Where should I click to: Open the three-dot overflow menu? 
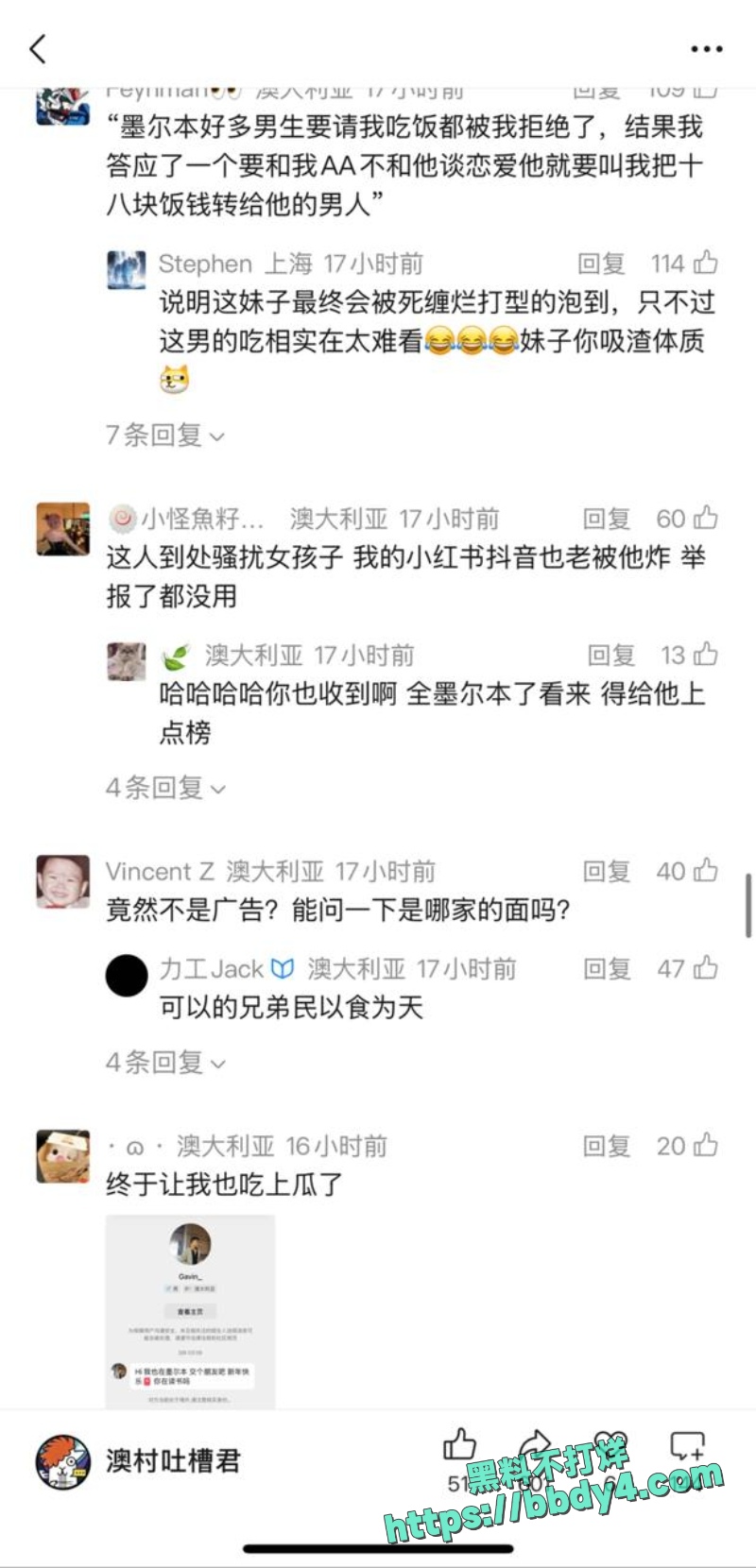[706, 49]
